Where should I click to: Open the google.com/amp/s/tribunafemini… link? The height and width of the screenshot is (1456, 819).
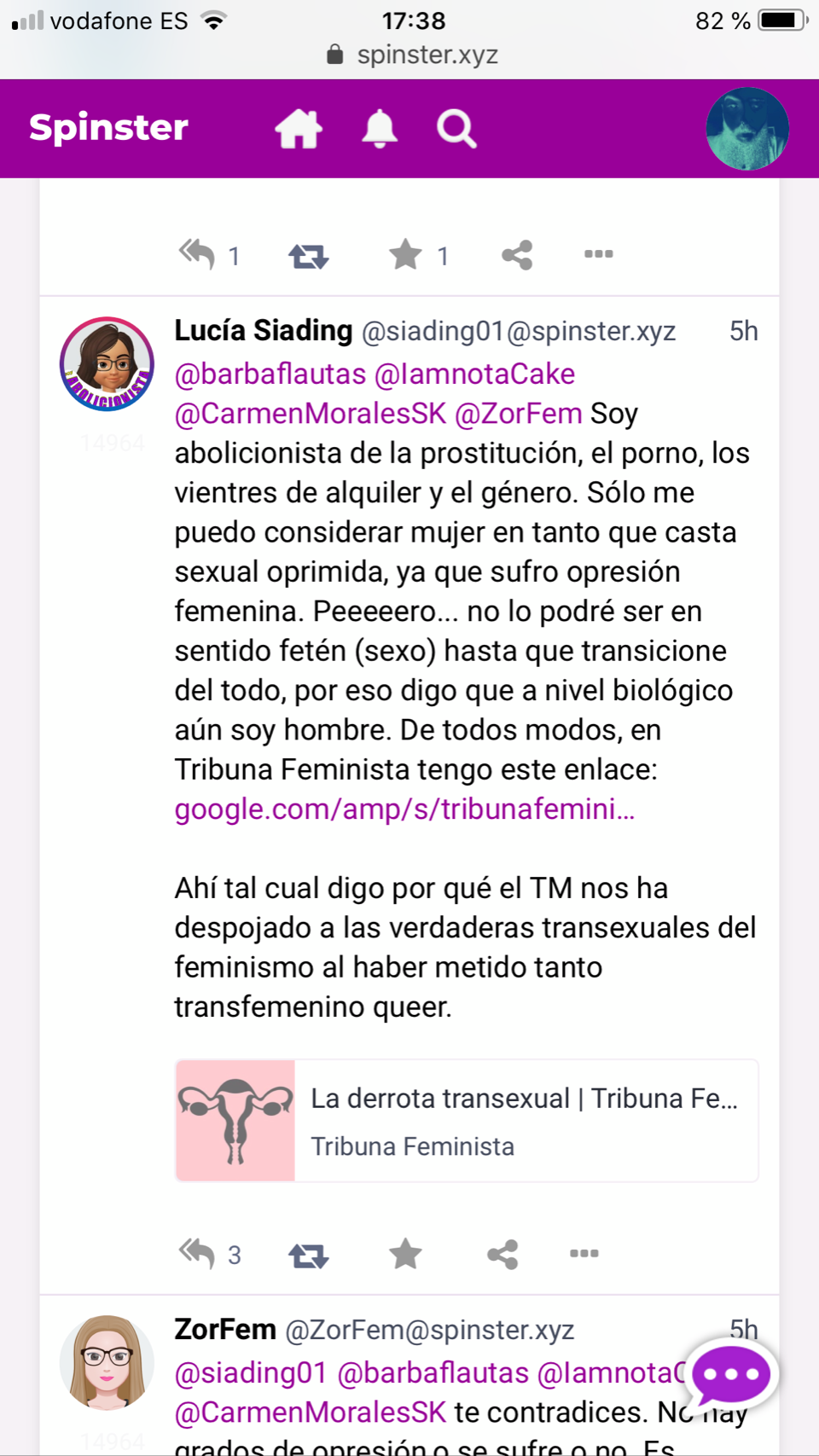click(x=404, y=809)
